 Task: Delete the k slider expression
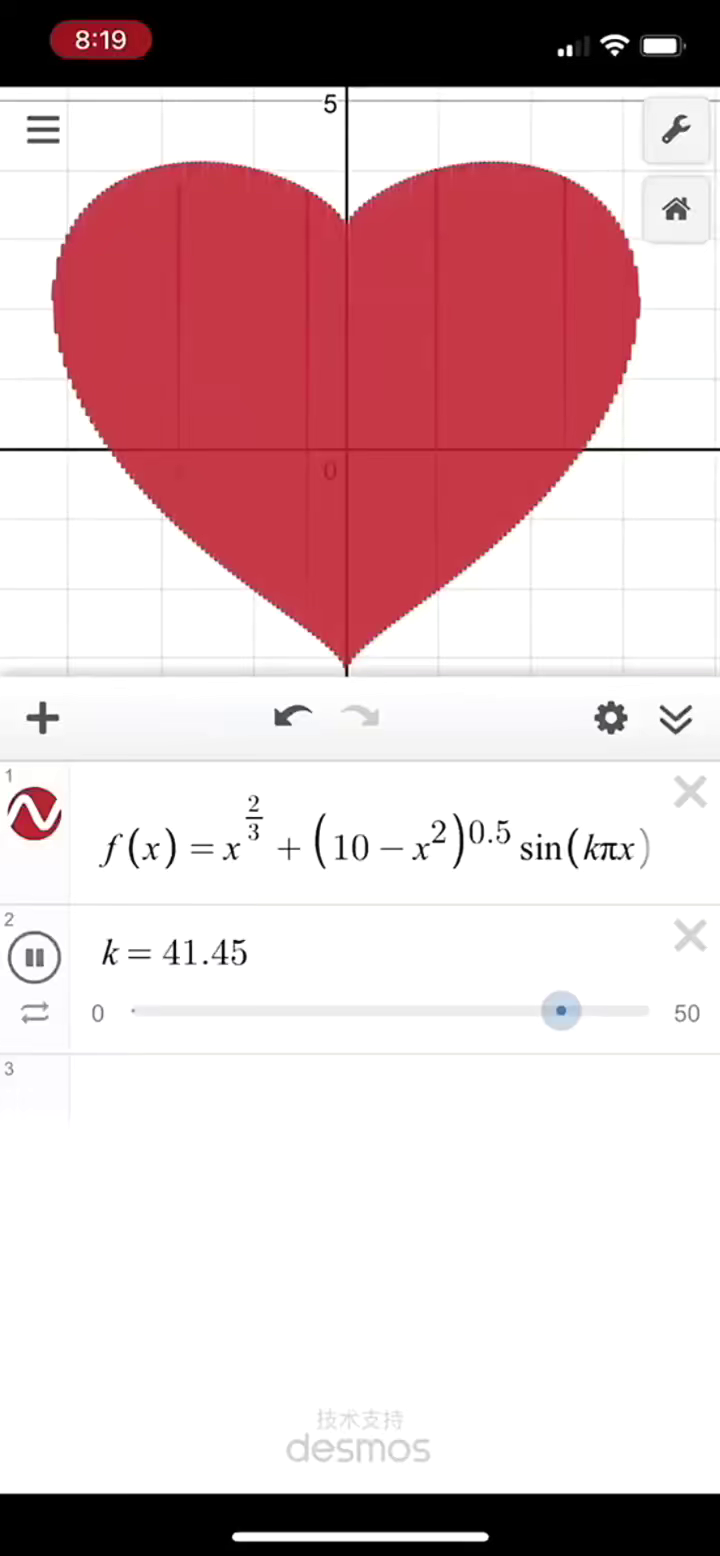click(x=690, y=937)
